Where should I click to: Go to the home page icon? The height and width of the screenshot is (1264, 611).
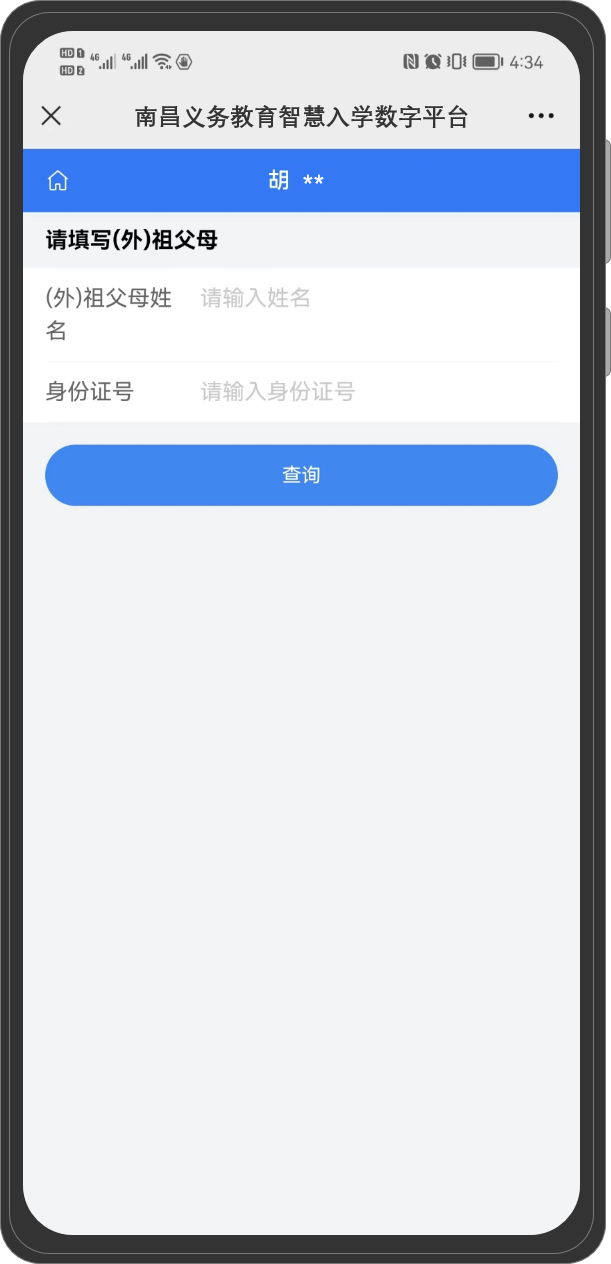(58, 181)
